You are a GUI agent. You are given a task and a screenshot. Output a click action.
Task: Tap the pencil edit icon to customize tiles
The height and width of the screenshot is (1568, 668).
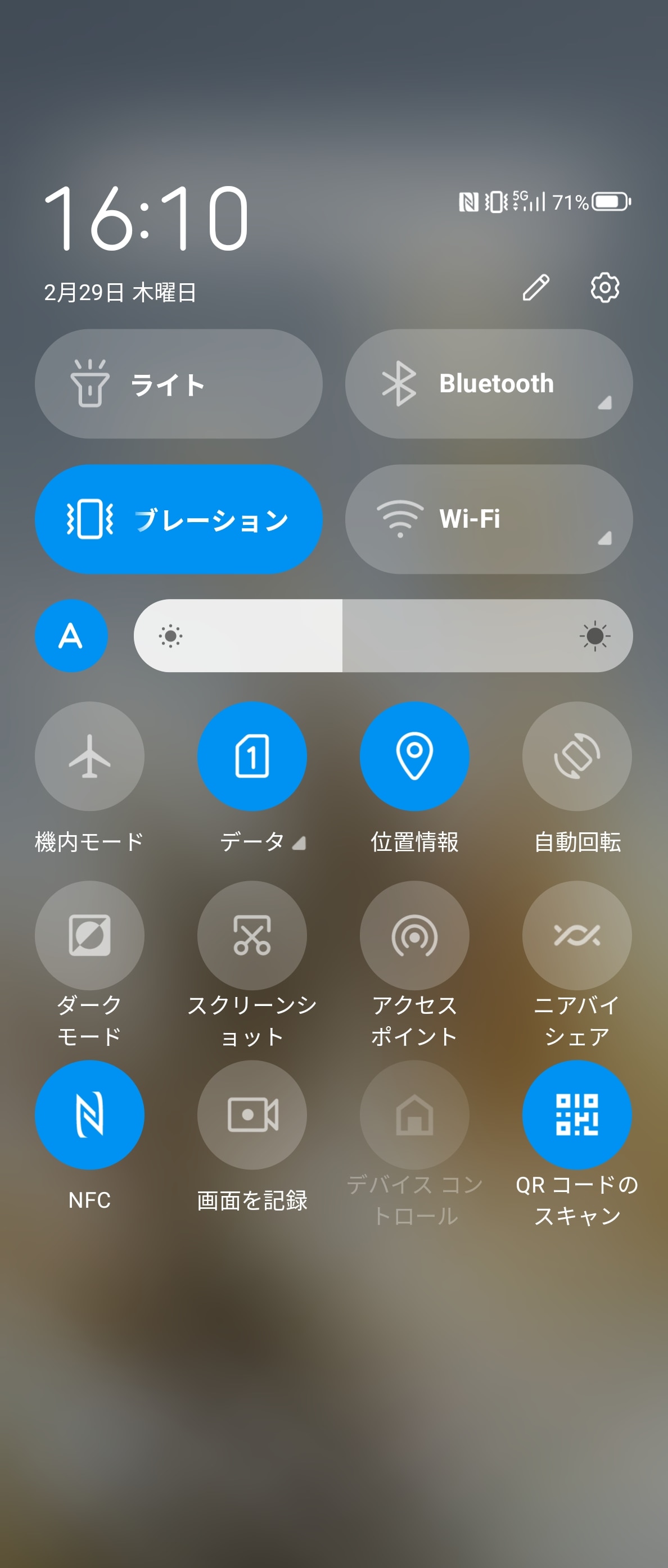click(535, 288)
